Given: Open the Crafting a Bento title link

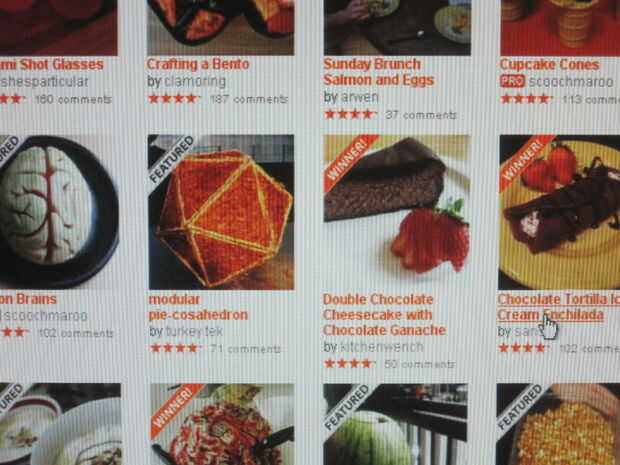Looking at the screenshot, I should (x=198, y=64).
